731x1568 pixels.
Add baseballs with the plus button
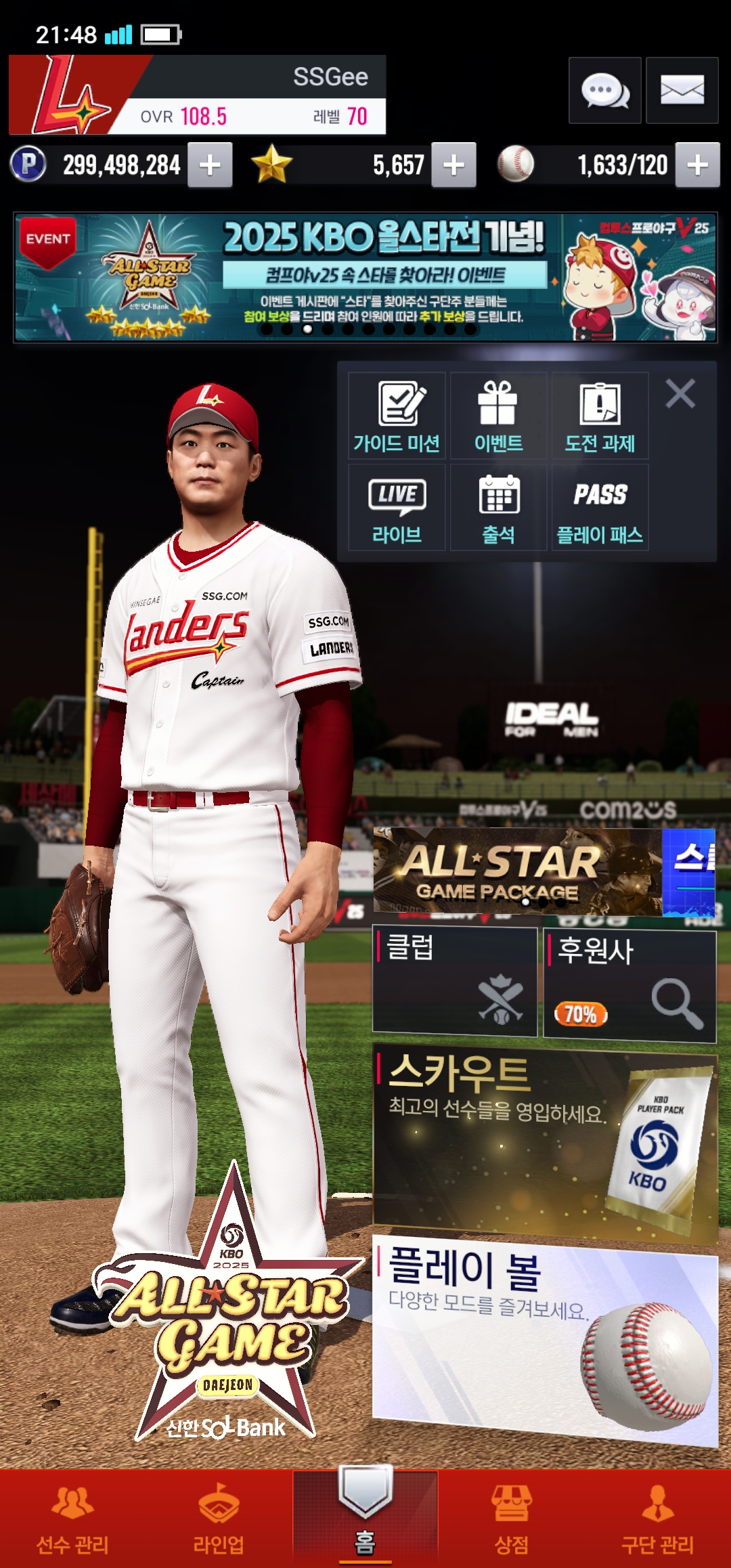tap(697, 165)
